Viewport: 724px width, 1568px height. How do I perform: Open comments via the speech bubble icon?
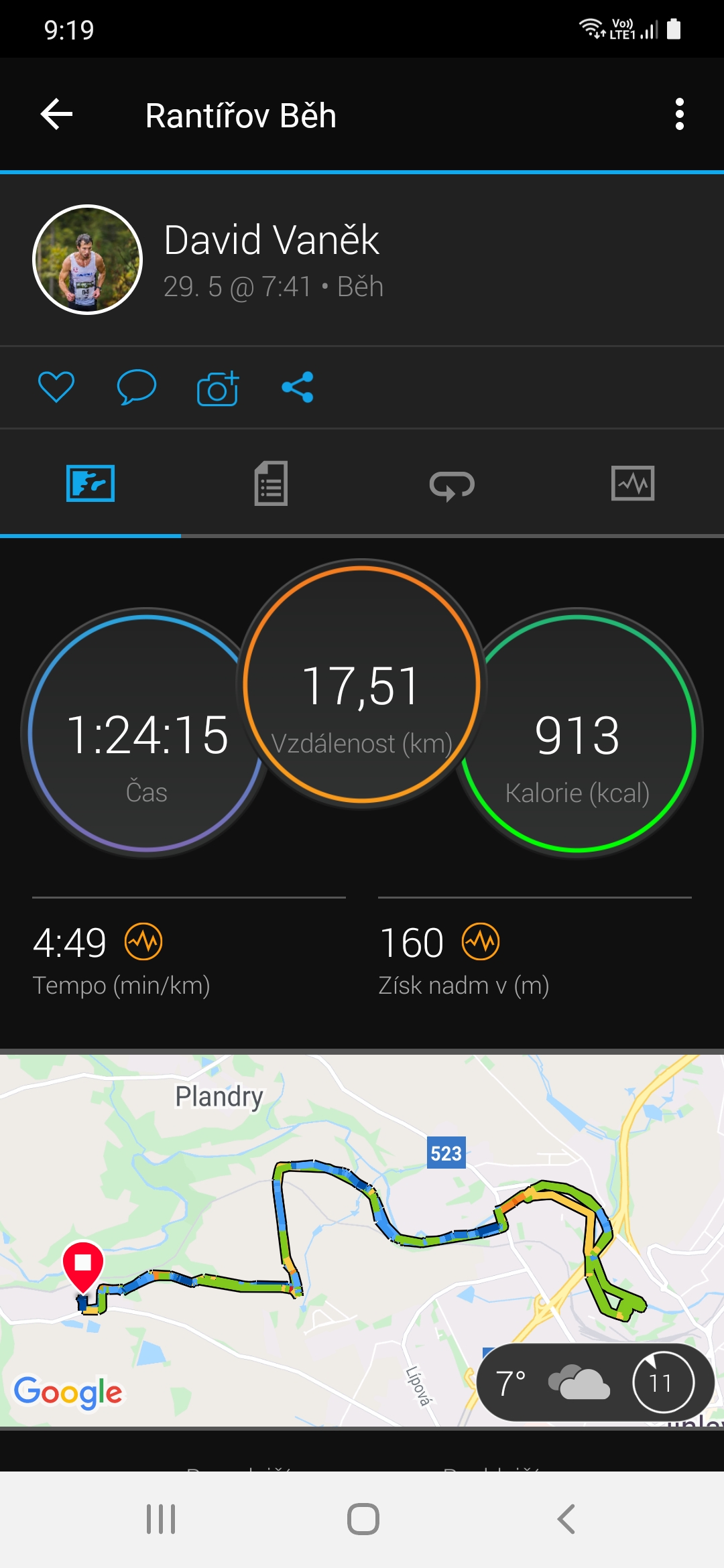(137, 387)
